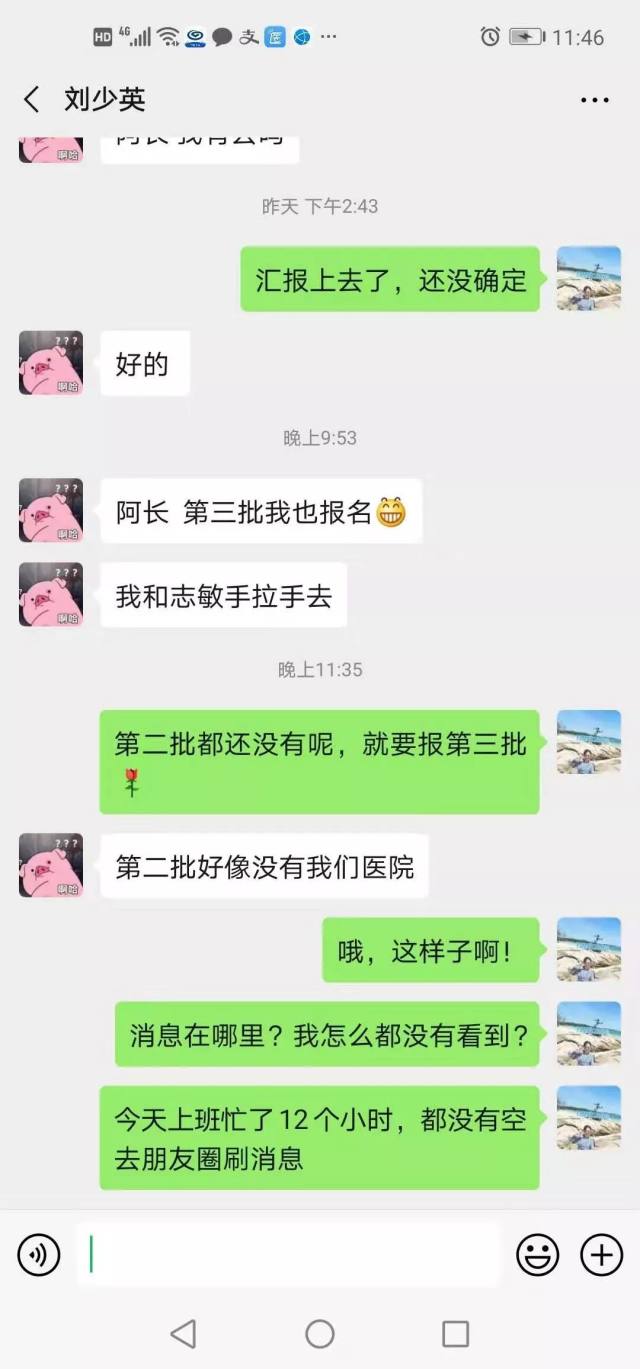Open pig avatar beside 好的 message
The width and height of the screenshot is (640, 1369).
pyautogui.click(x=50, y=363)
